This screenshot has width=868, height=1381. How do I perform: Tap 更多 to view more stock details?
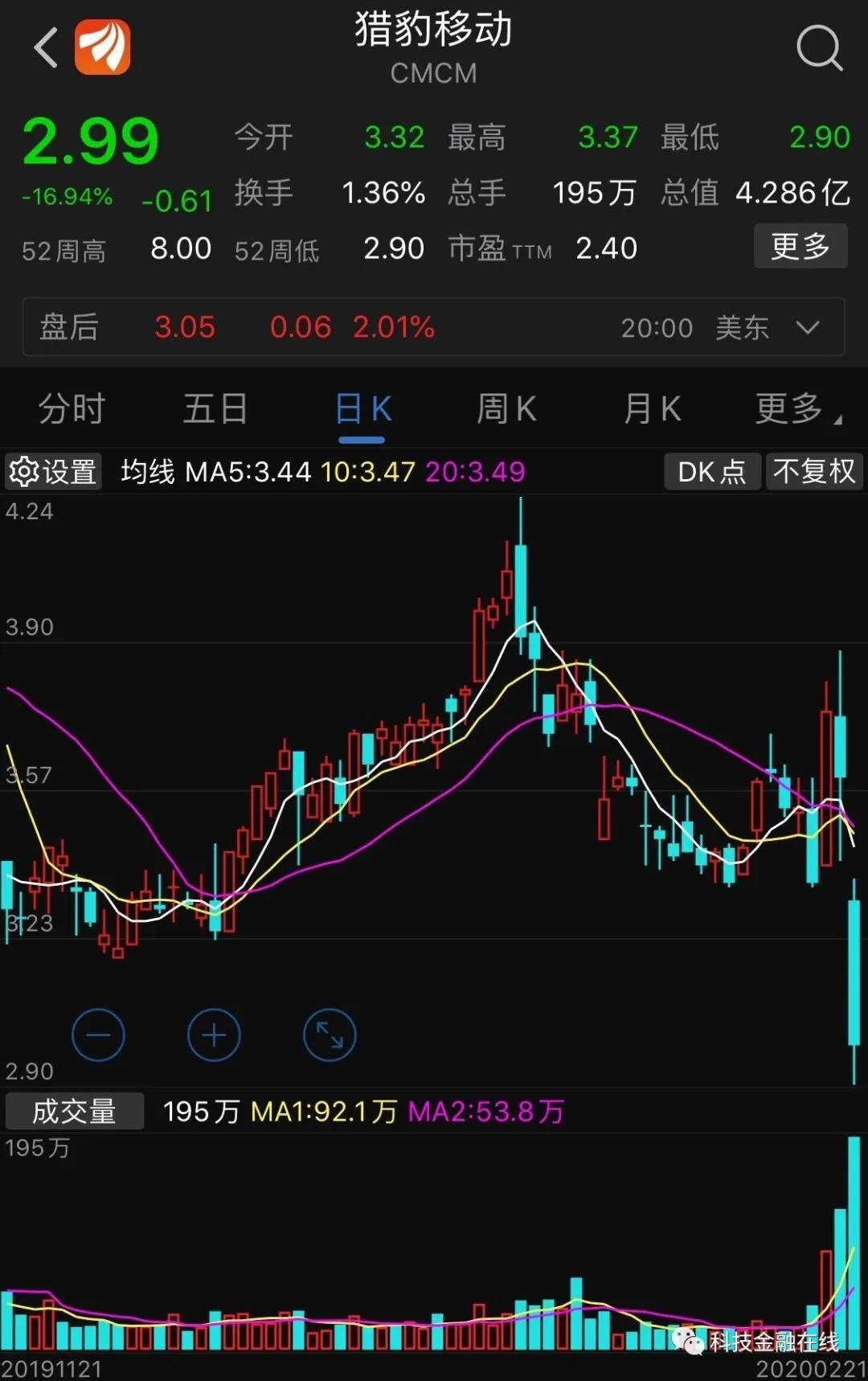(800, 247)
